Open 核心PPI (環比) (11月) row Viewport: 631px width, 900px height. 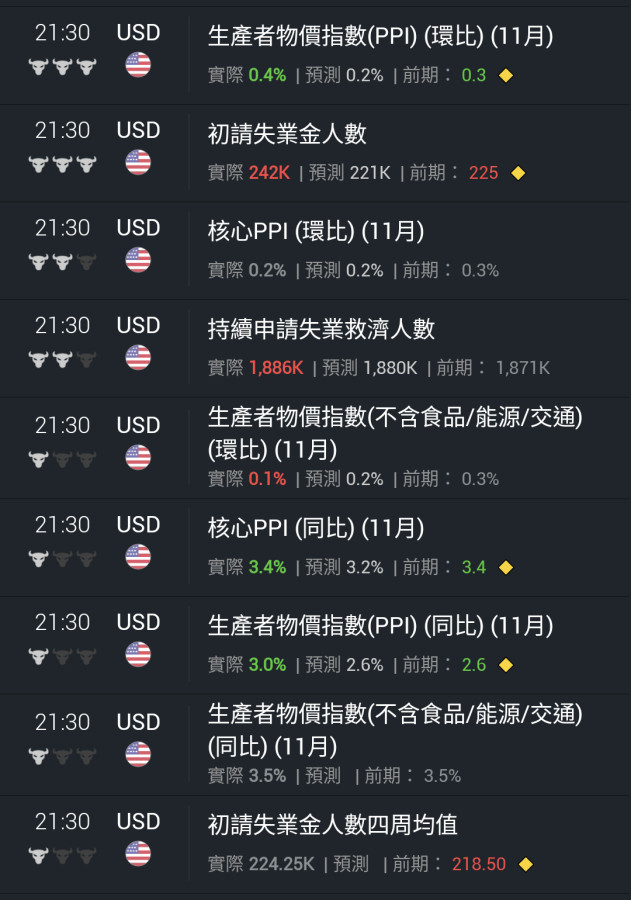coord(316,232)
